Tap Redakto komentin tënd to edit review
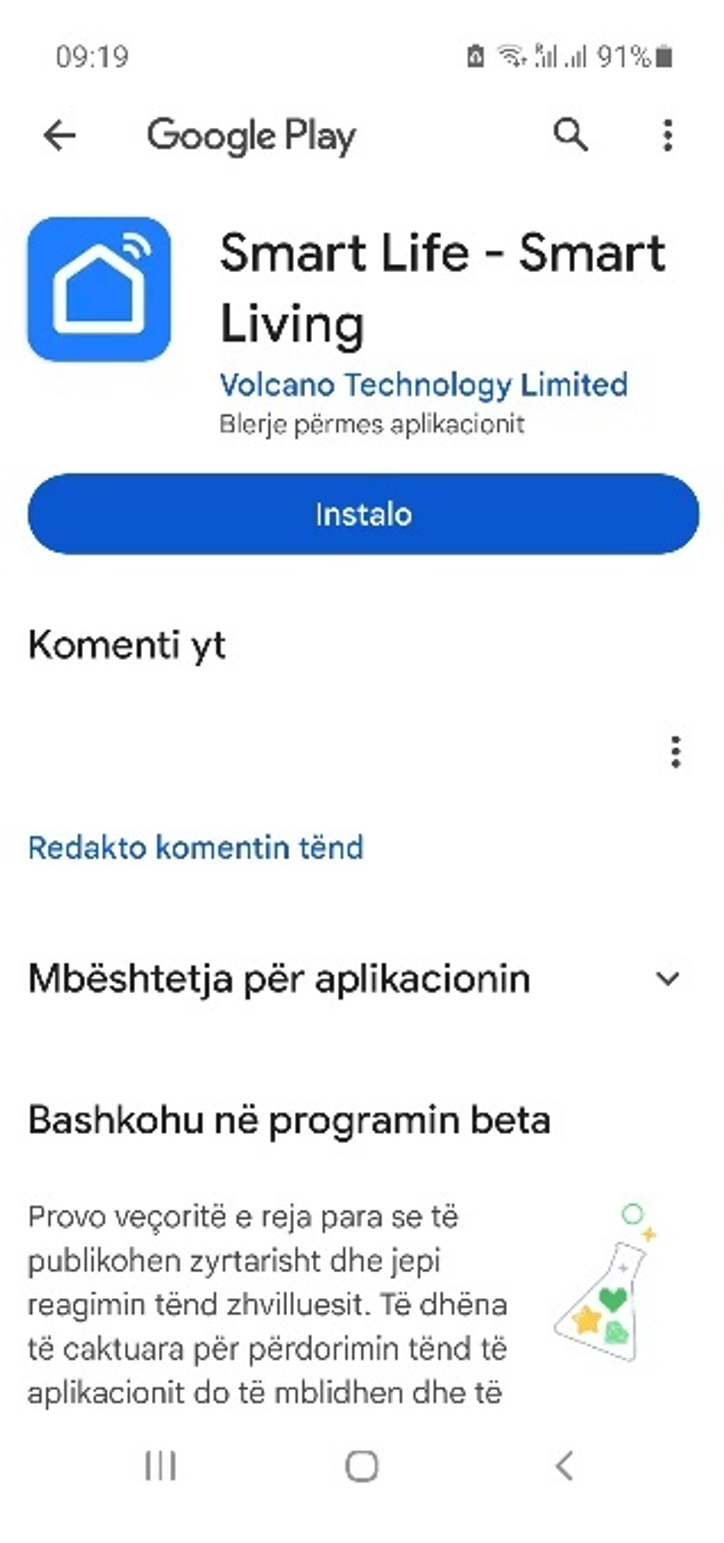Viewport: 724px width, 1543px height. coord(196,847)
